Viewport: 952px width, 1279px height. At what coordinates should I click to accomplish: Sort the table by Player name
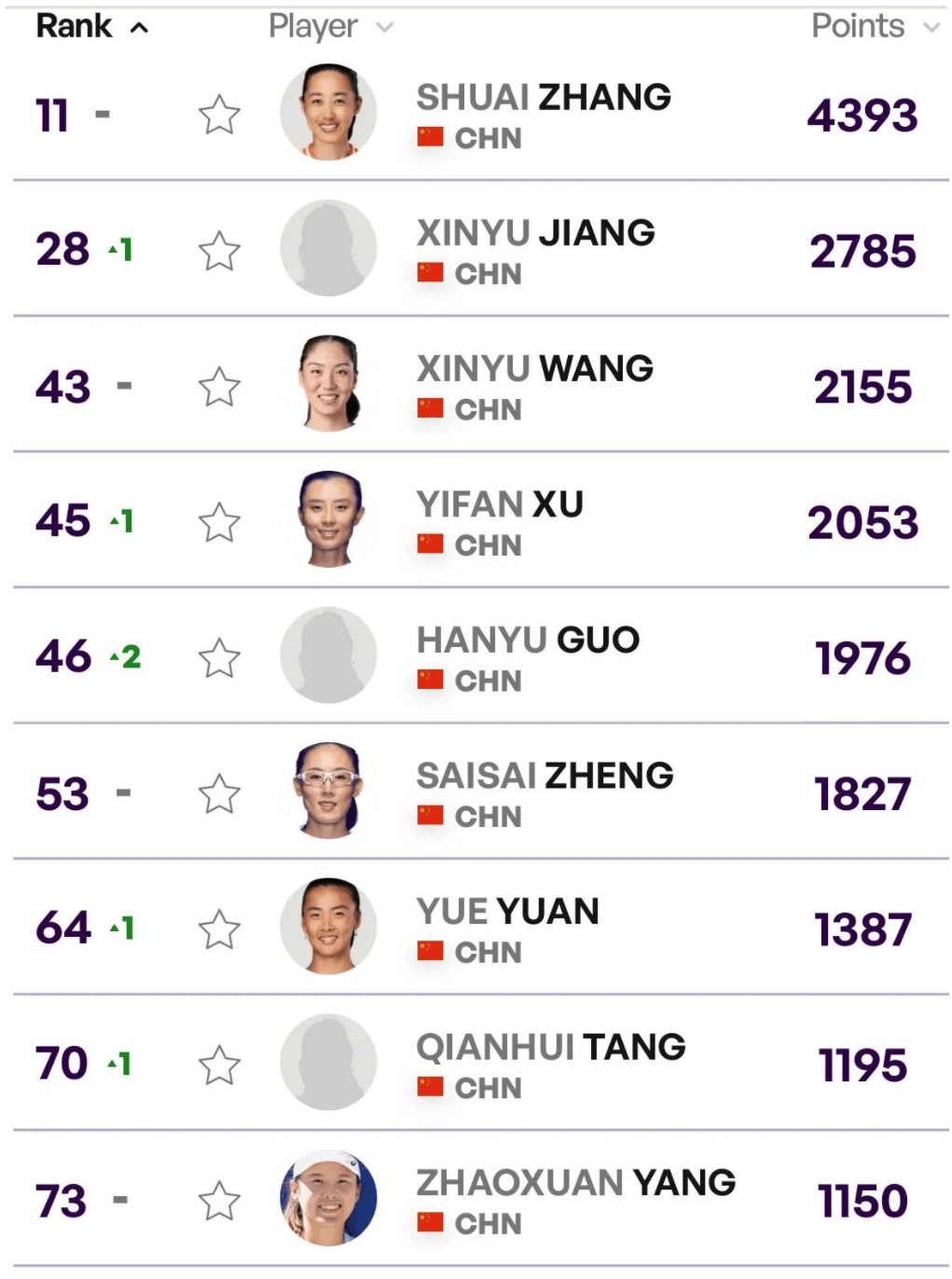[x=329, y=27]
